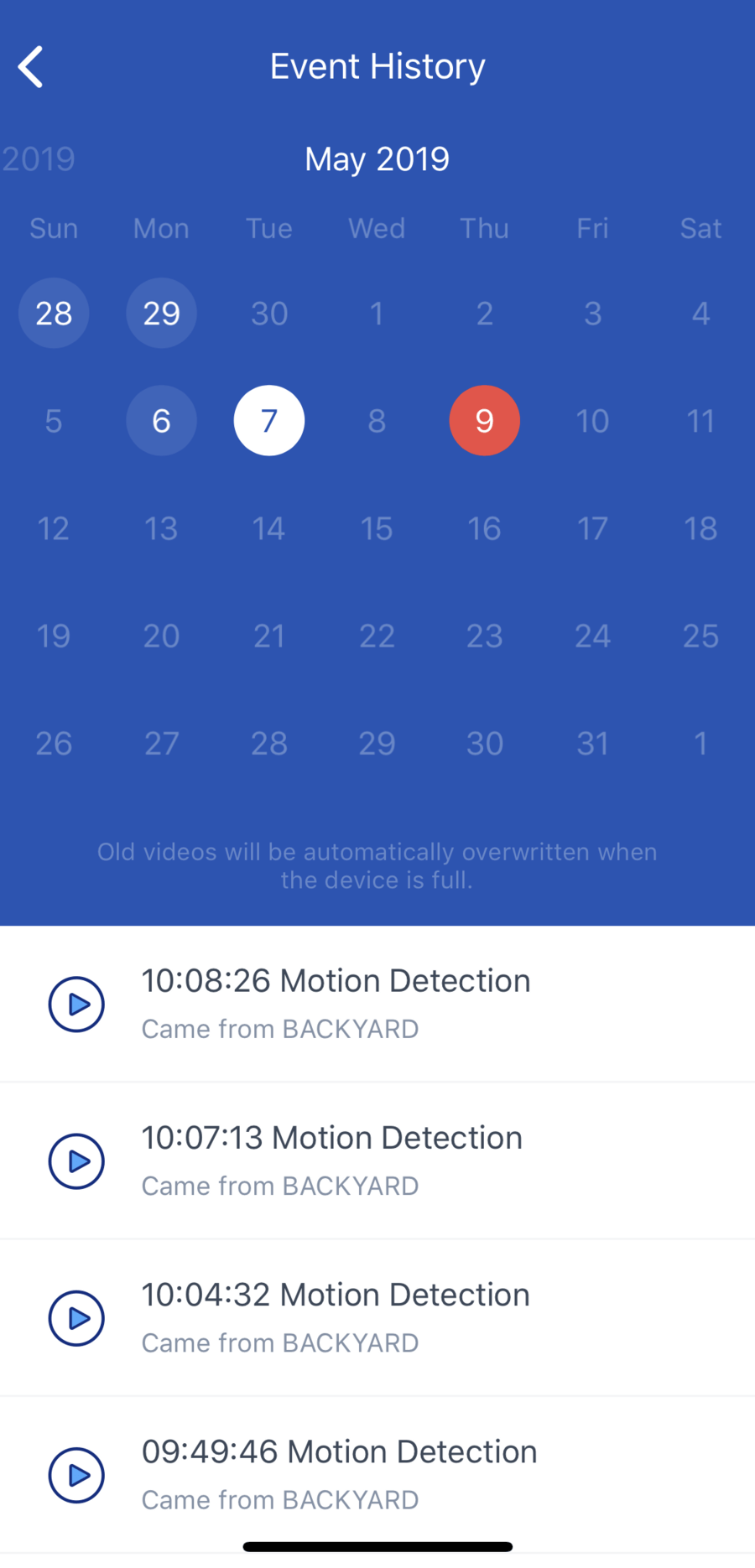Screen dimensions: 755x1568
Task: Play the 10:07:13 Motion Detection clip
Action: tap(76, 1161)
